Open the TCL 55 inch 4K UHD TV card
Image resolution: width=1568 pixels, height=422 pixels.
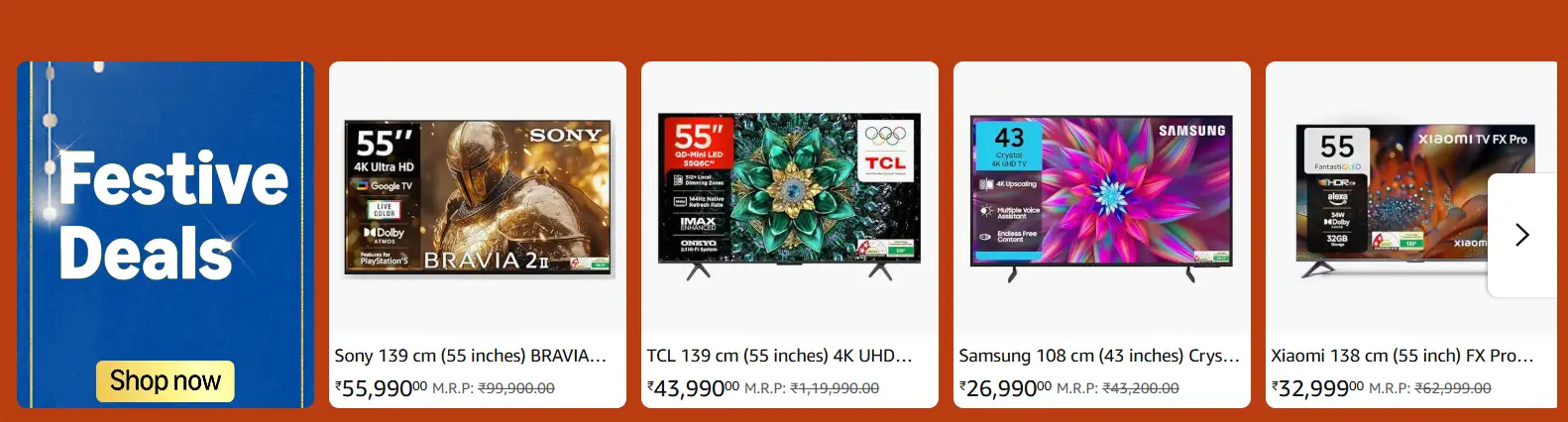(x=789, y=198)
